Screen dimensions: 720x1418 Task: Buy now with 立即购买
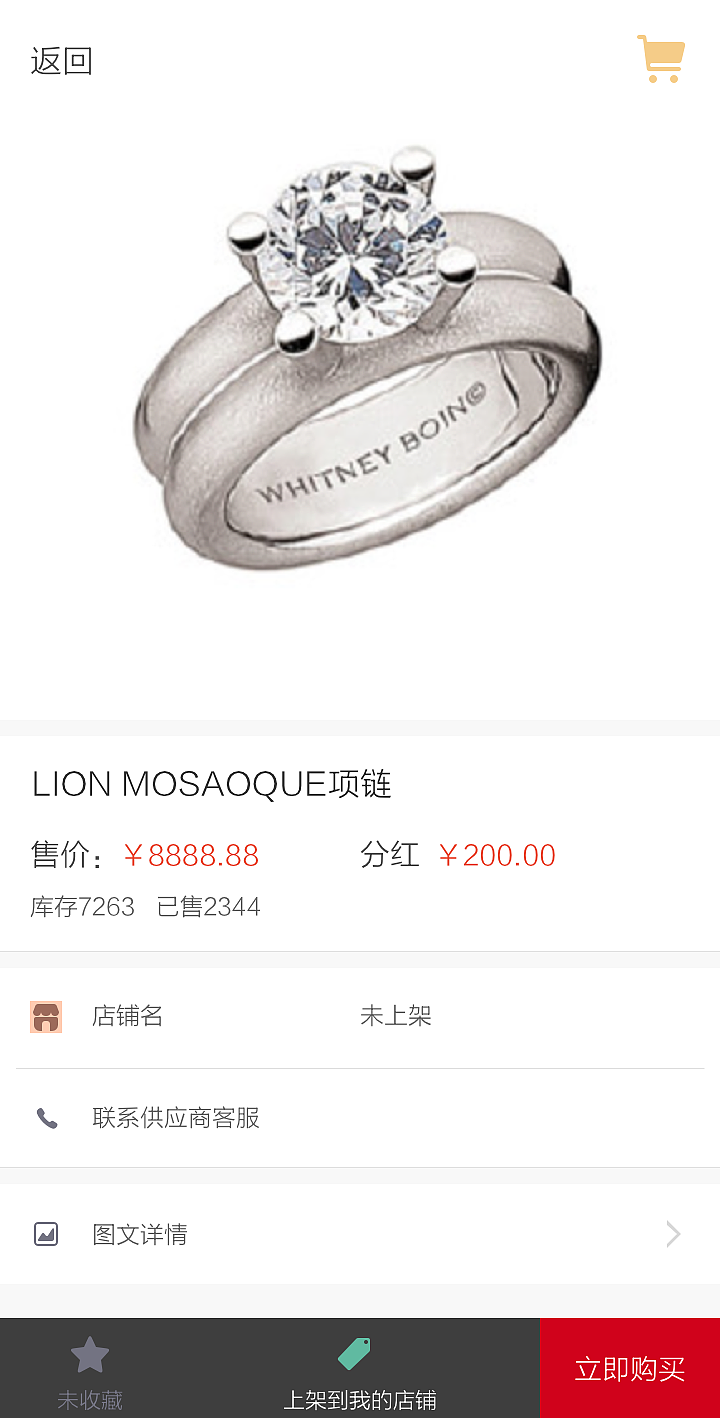click(x=629, y=1368)
